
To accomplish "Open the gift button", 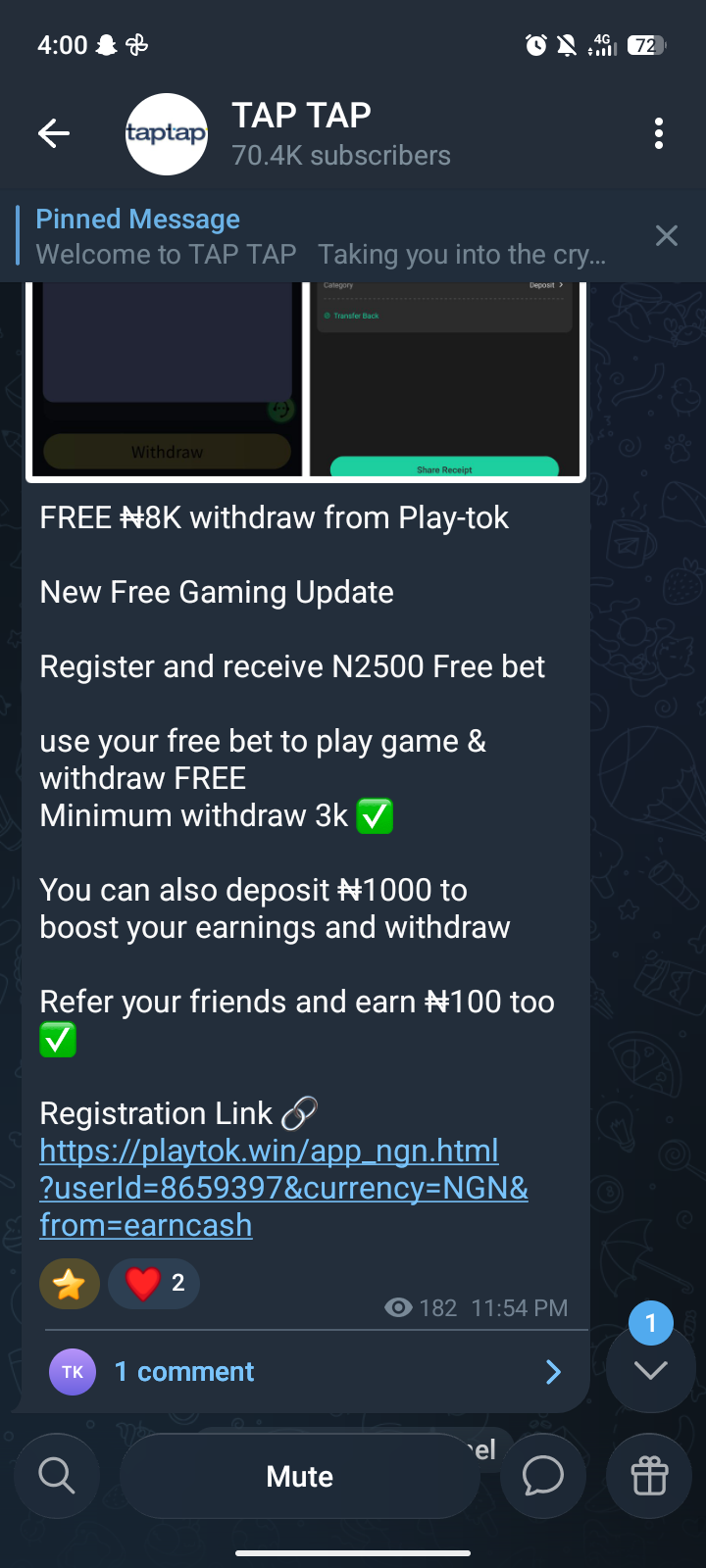I will coord(649,1476).
